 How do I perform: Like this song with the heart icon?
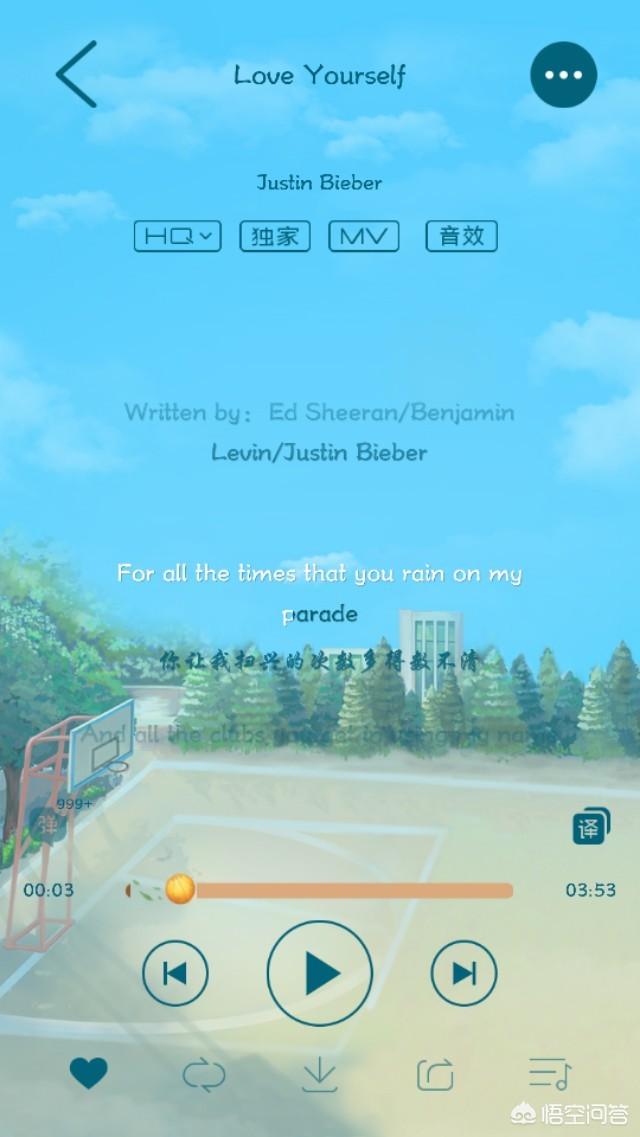coord(88,1074)
